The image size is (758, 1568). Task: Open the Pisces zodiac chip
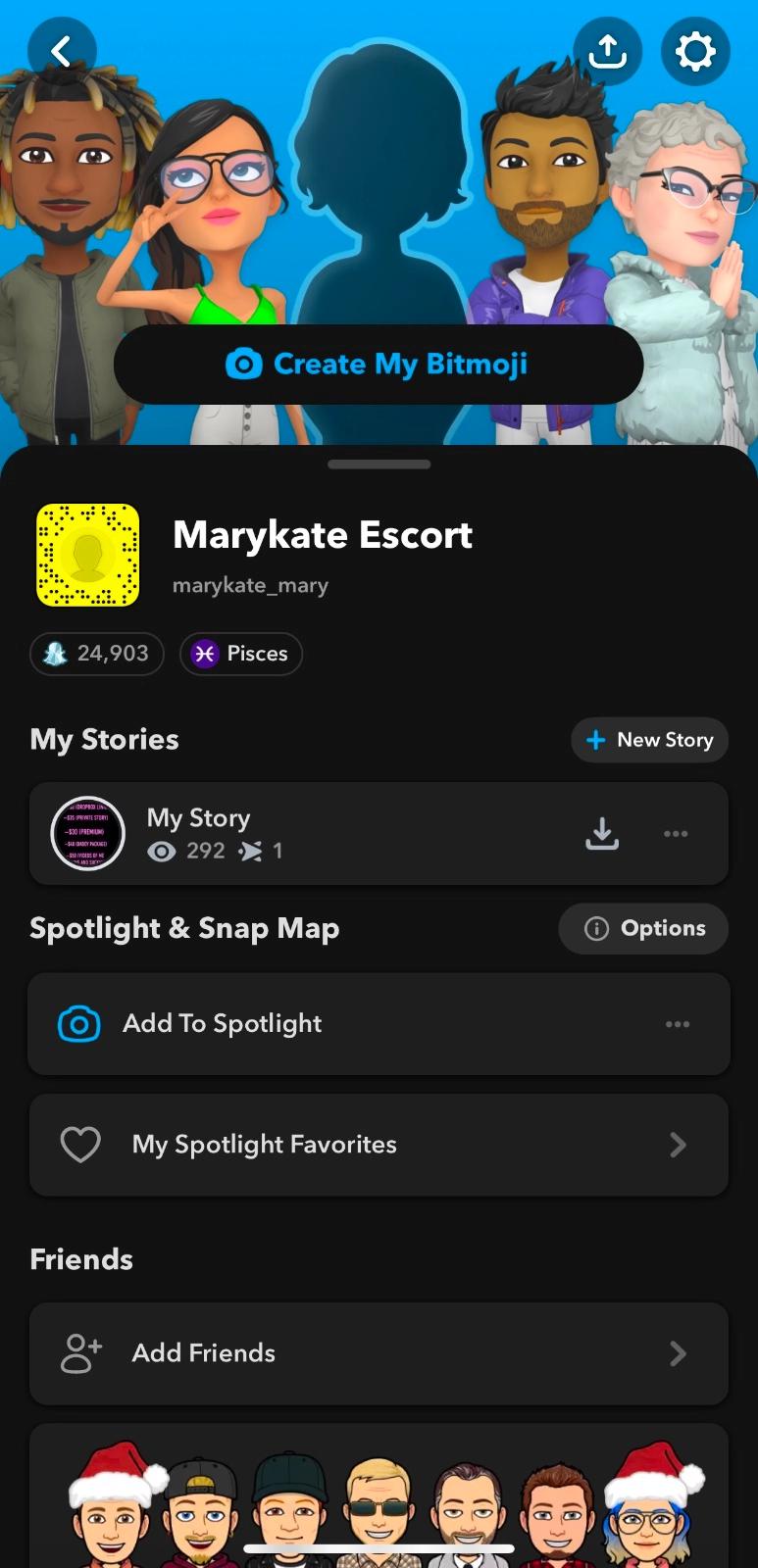241,654
